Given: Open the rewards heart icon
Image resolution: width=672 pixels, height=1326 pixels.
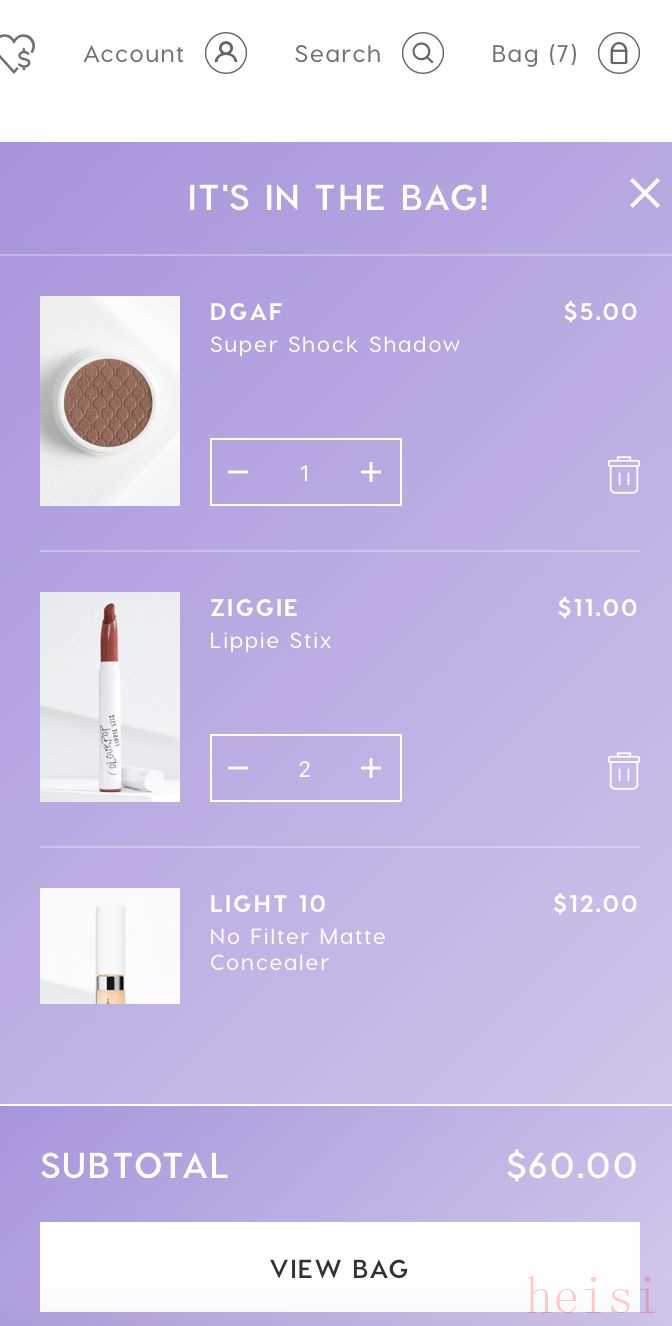Looking at the screenshot, I should (17, 53).
